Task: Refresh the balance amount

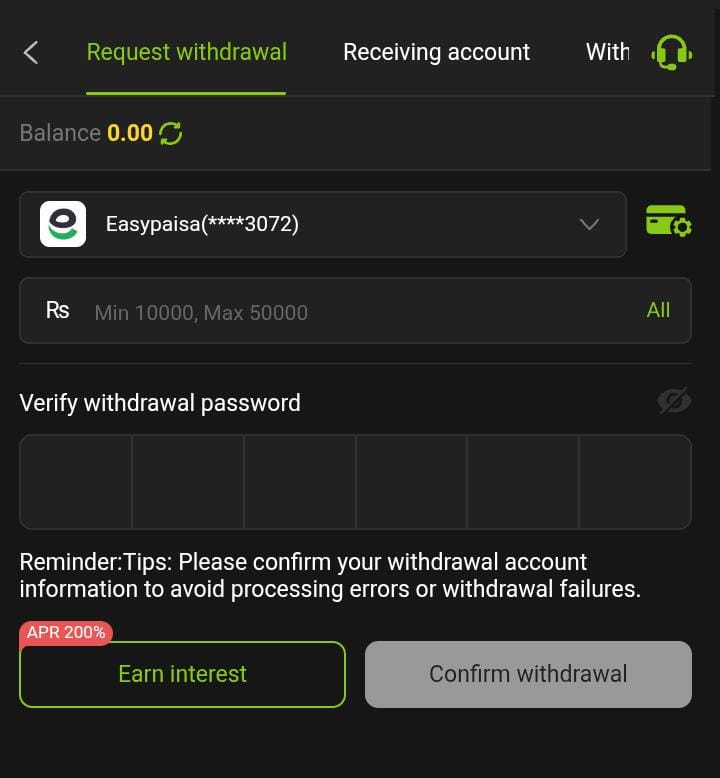Action: click(171, 133)
